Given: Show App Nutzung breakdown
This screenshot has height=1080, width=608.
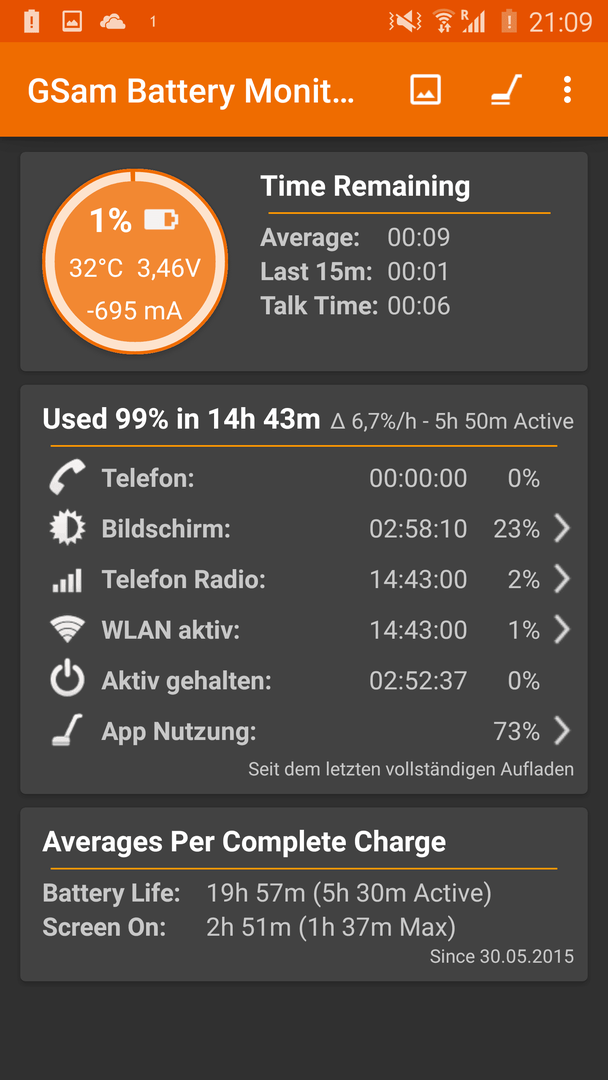Looking at the screenshot, I should pyautogui.click(x=304, y=731).
